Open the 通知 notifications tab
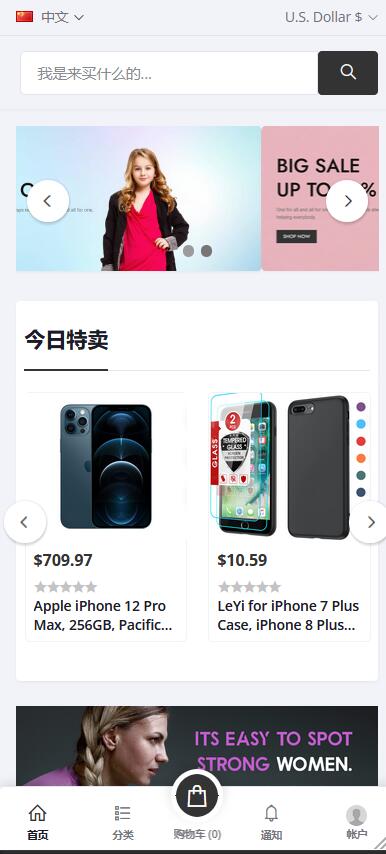Image resolution: width=386 pixels, height=854 pixels. [x=271, y=822]
